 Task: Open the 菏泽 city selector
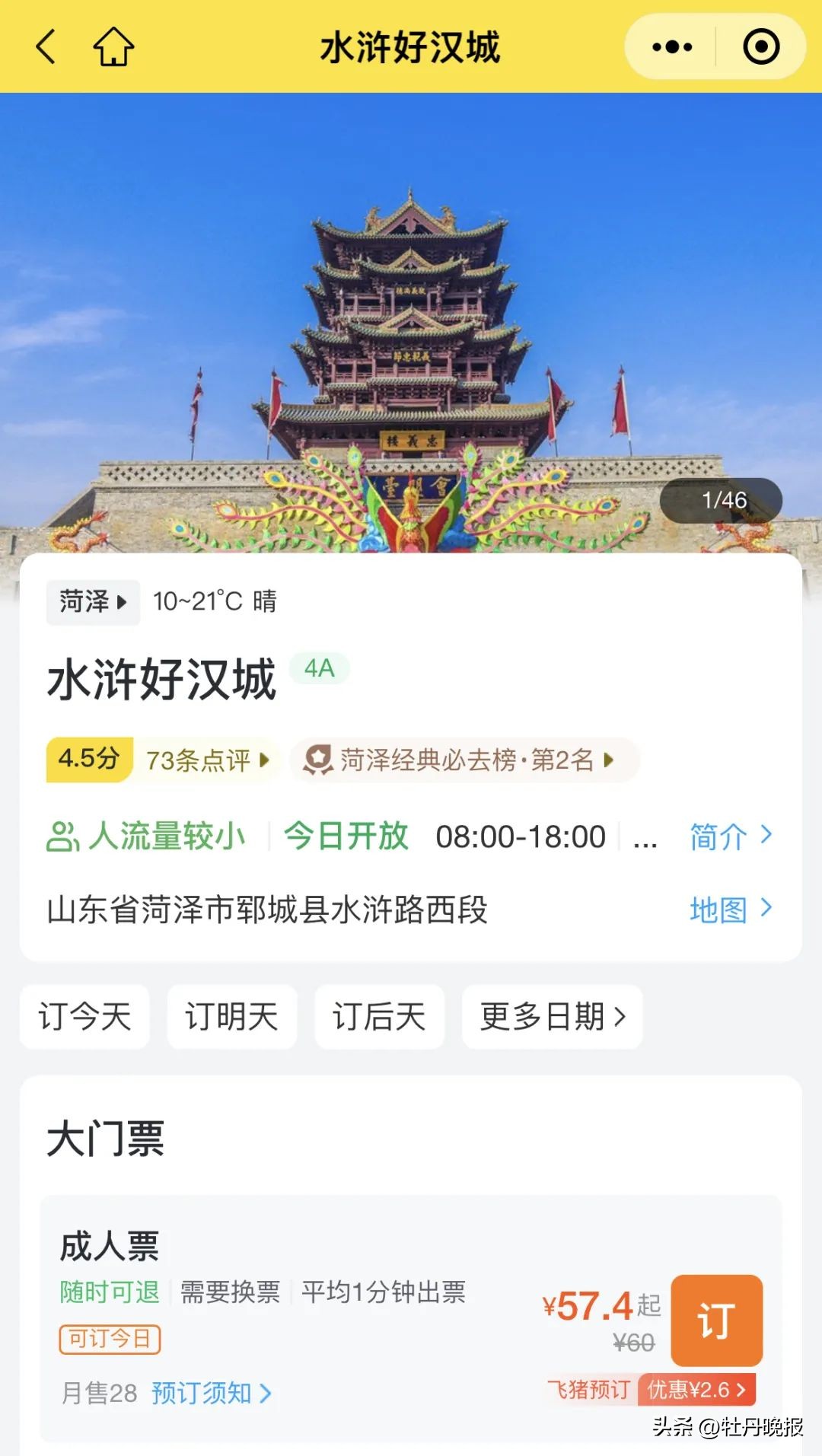(x=91, y=602)
